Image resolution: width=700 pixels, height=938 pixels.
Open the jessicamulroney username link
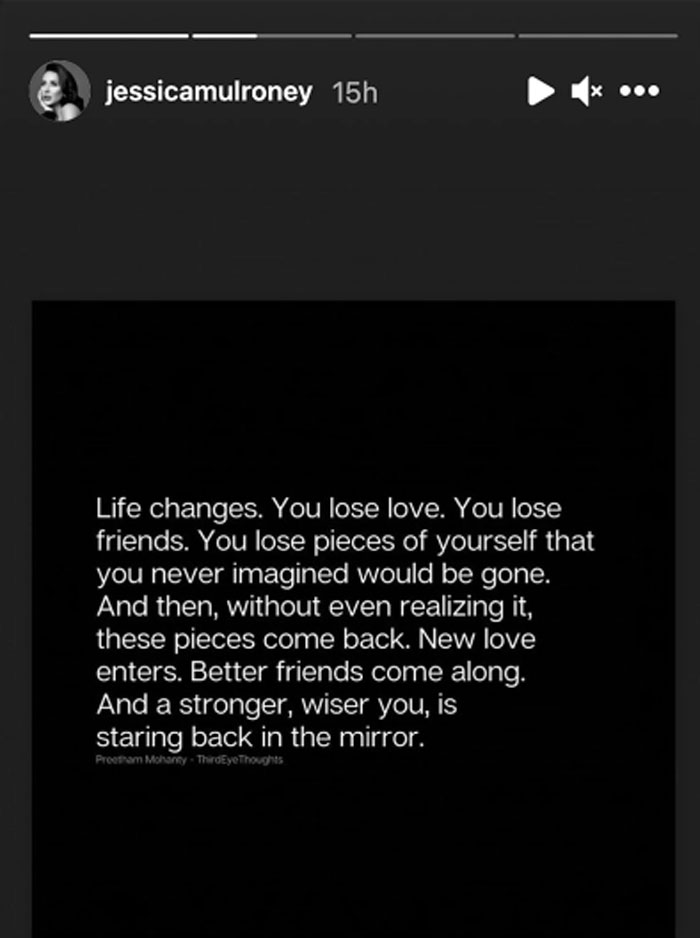tap(208, 92)
